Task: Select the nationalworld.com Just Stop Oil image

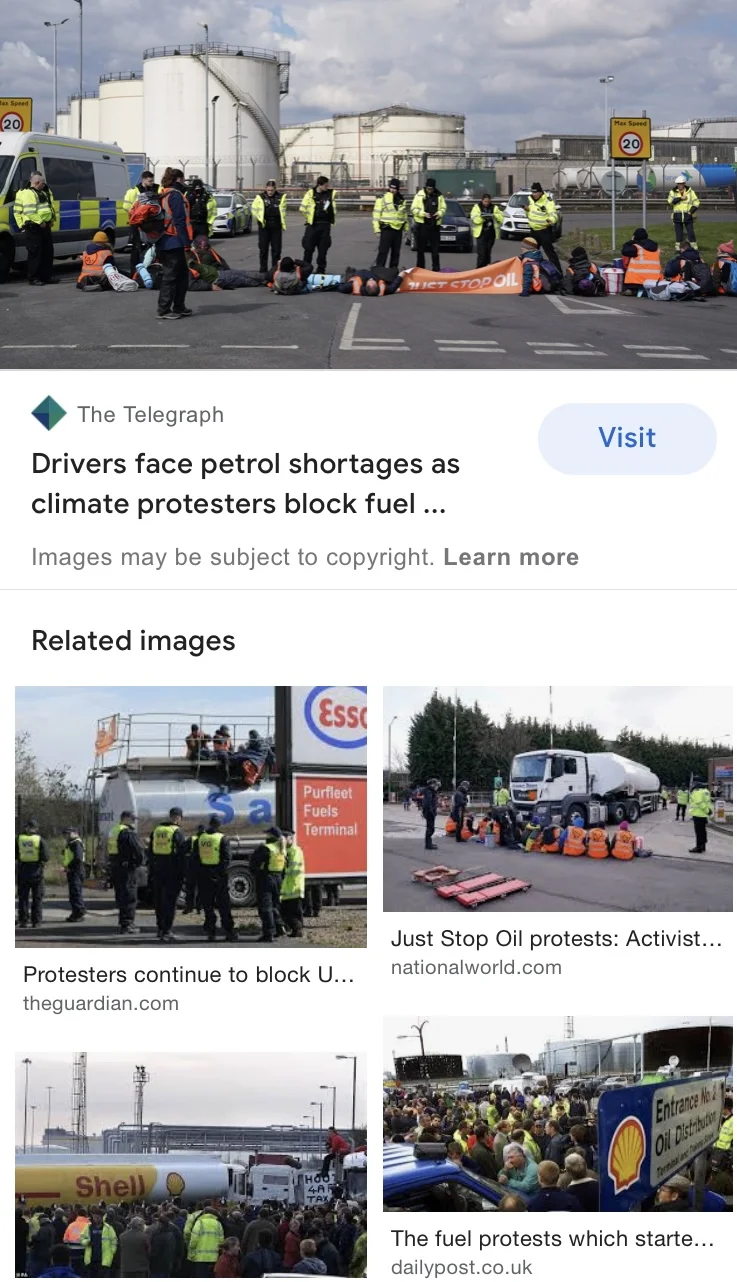Action: click(558, 799)
